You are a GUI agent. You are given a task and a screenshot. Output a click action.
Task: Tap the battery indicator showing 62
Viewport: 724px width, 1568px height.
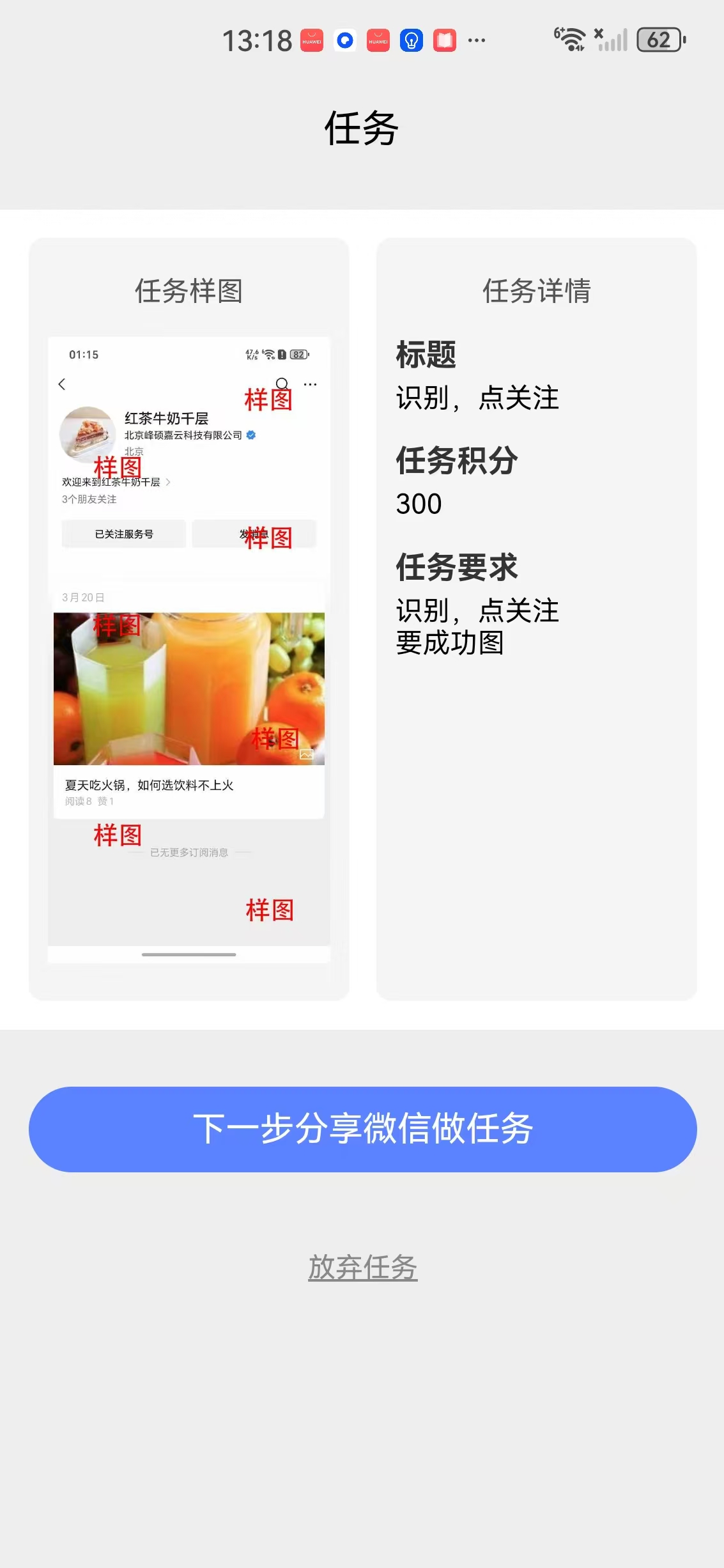(658, 40)
